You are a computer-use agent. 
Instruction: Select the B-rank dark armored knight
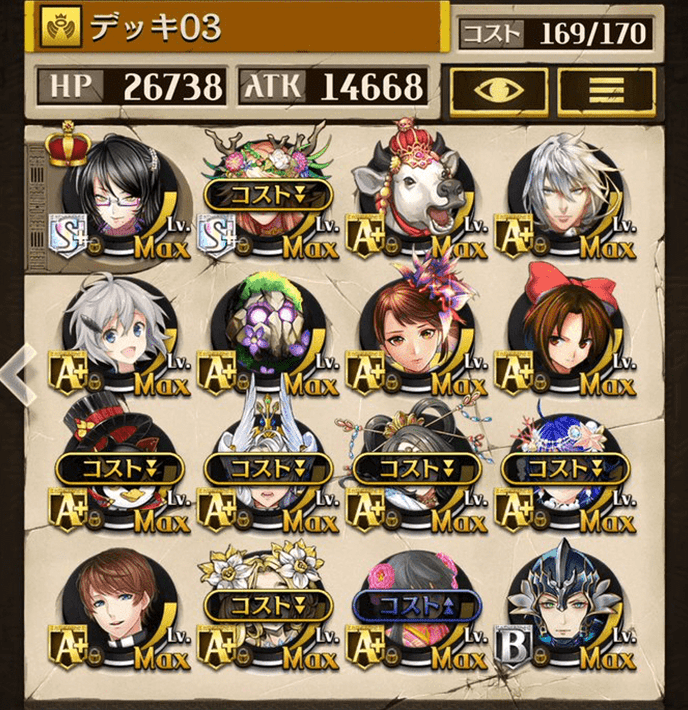pyautogui.click(x=565, y=610)
